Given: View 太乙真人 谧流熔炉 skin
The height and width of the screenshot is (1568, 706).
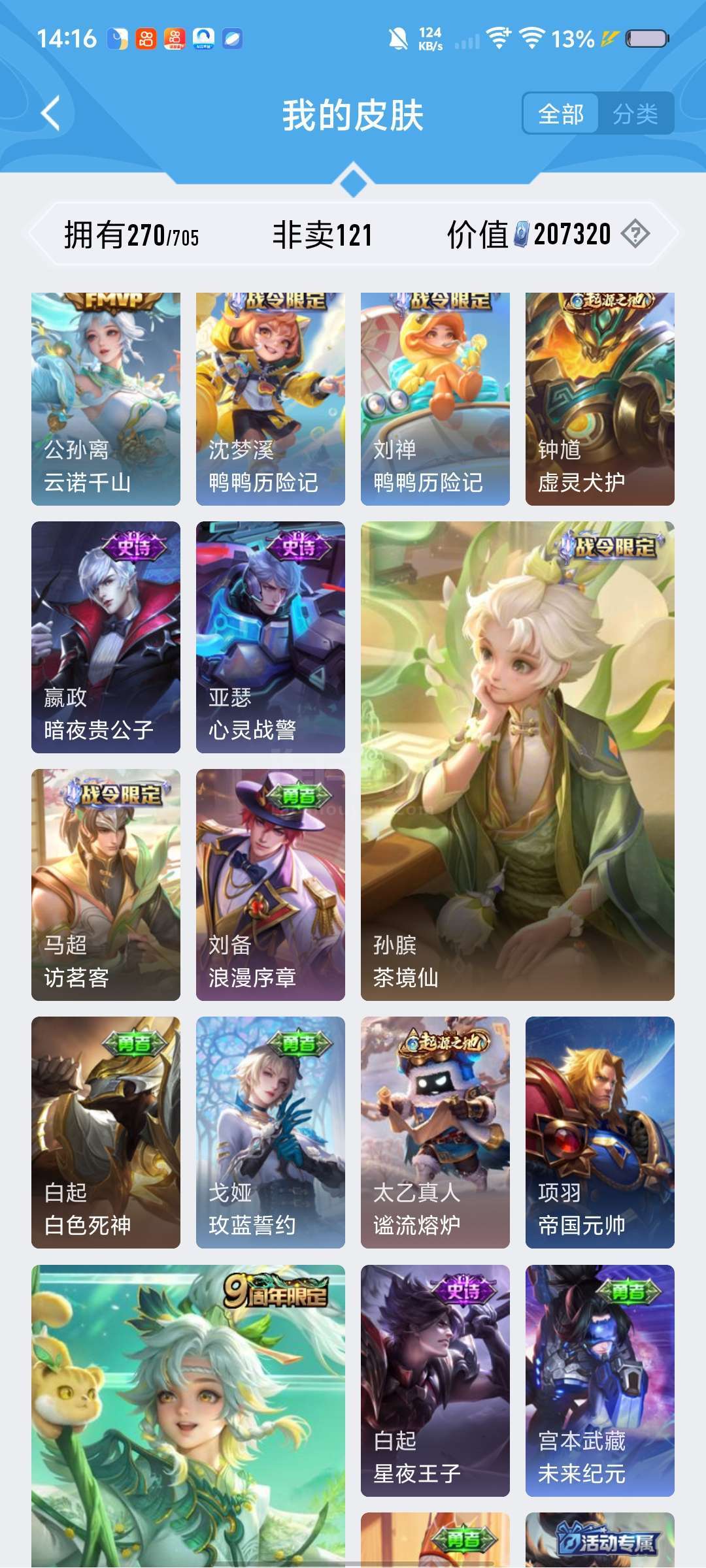Looking at the screenshot, I should pyautogui.click(x=435, y=1132).
